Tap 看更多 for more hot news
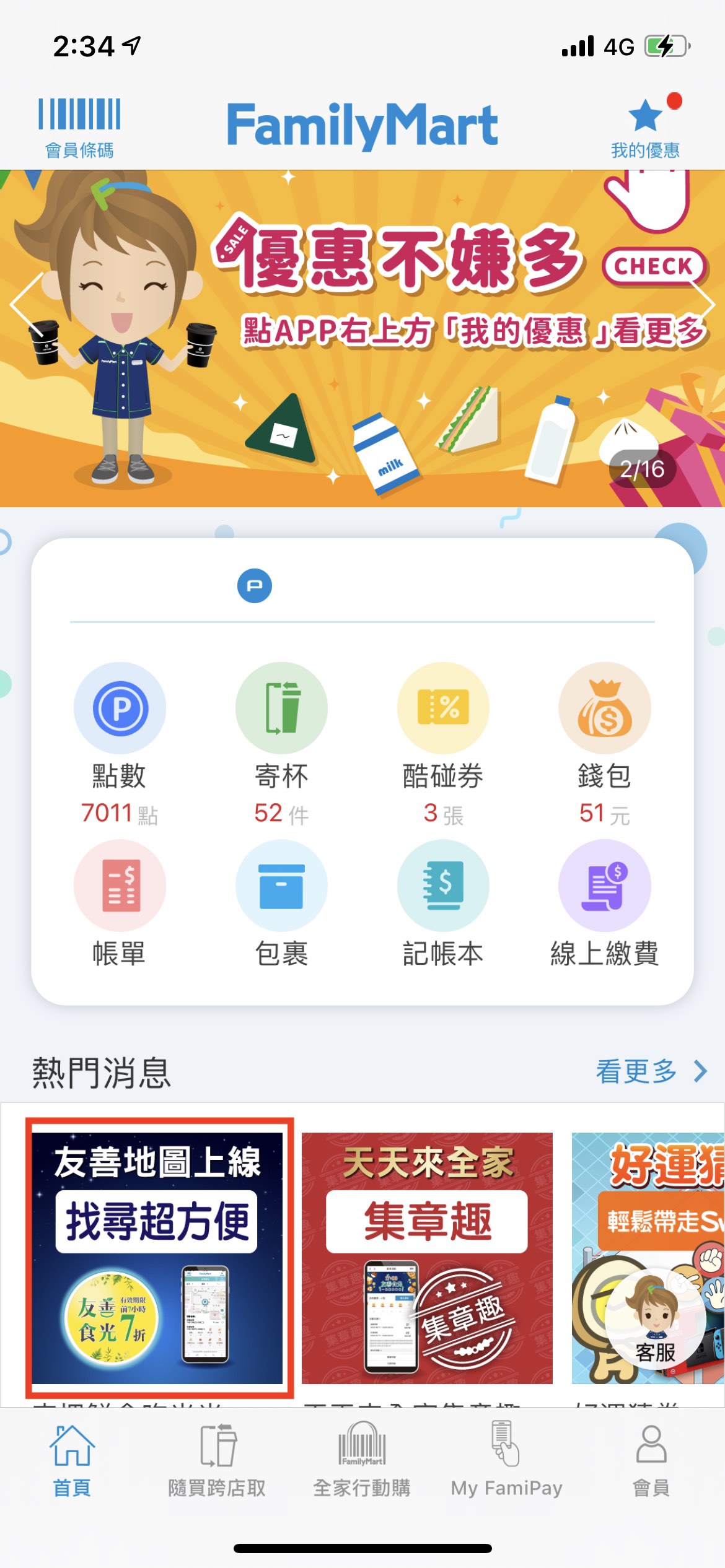This screenshot has width=725, height=1568. [651, 1071]
